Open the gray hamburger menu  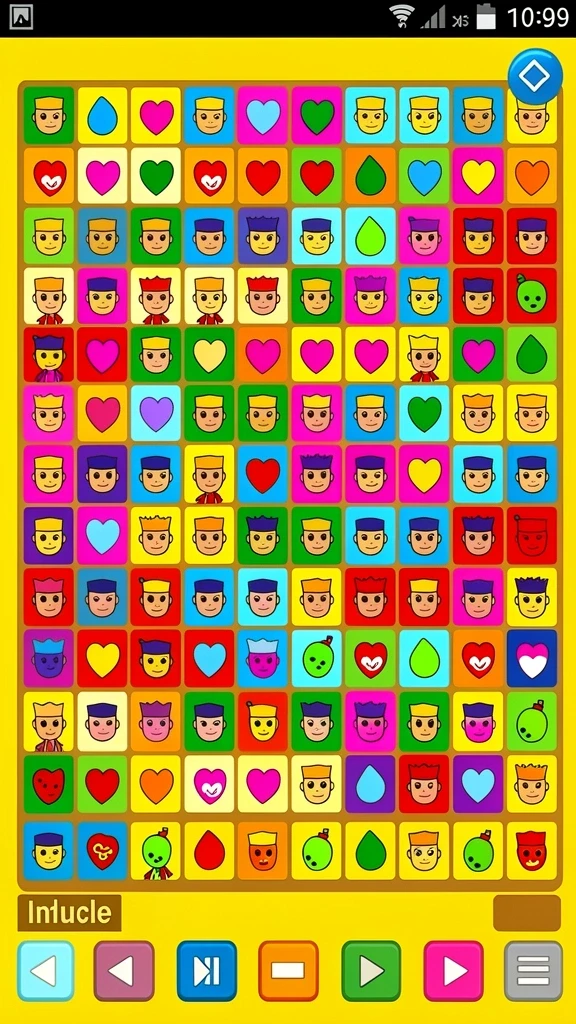pyautogui.click(x=534, y=970)
